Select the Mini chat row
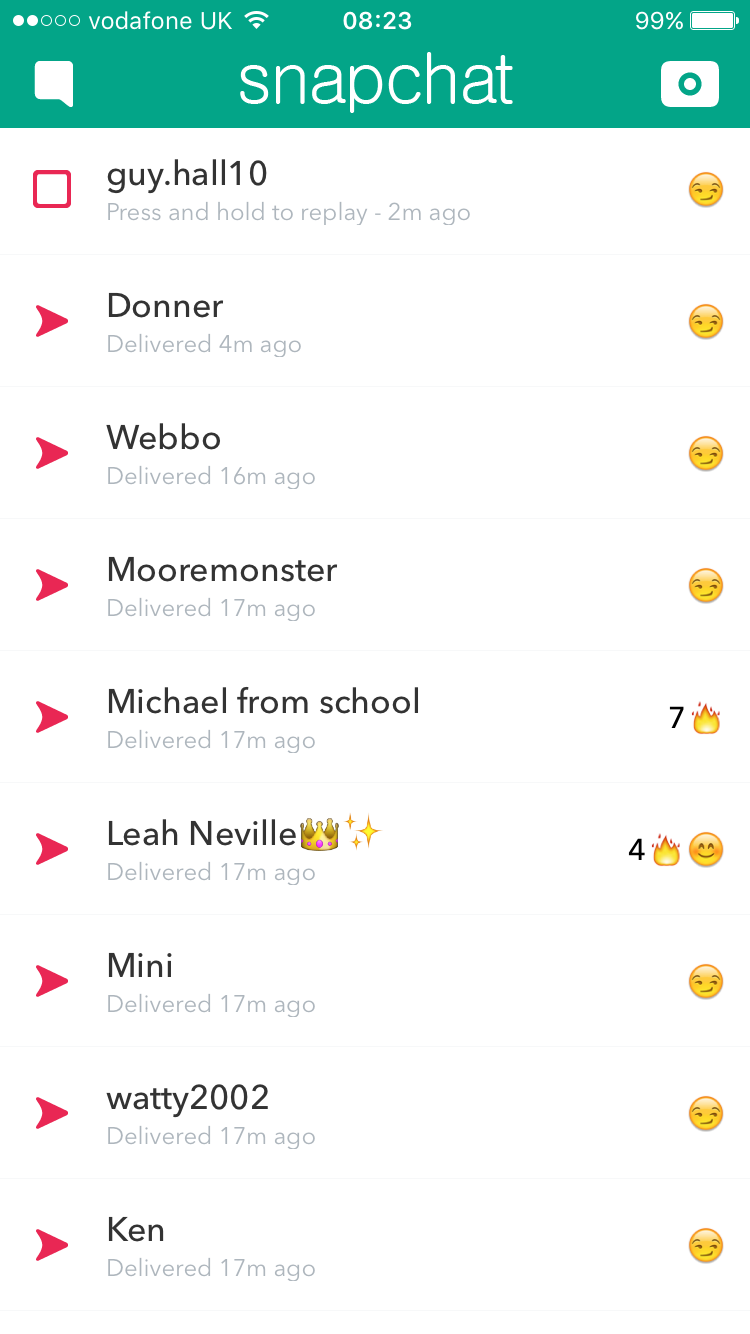 [374, 982]
